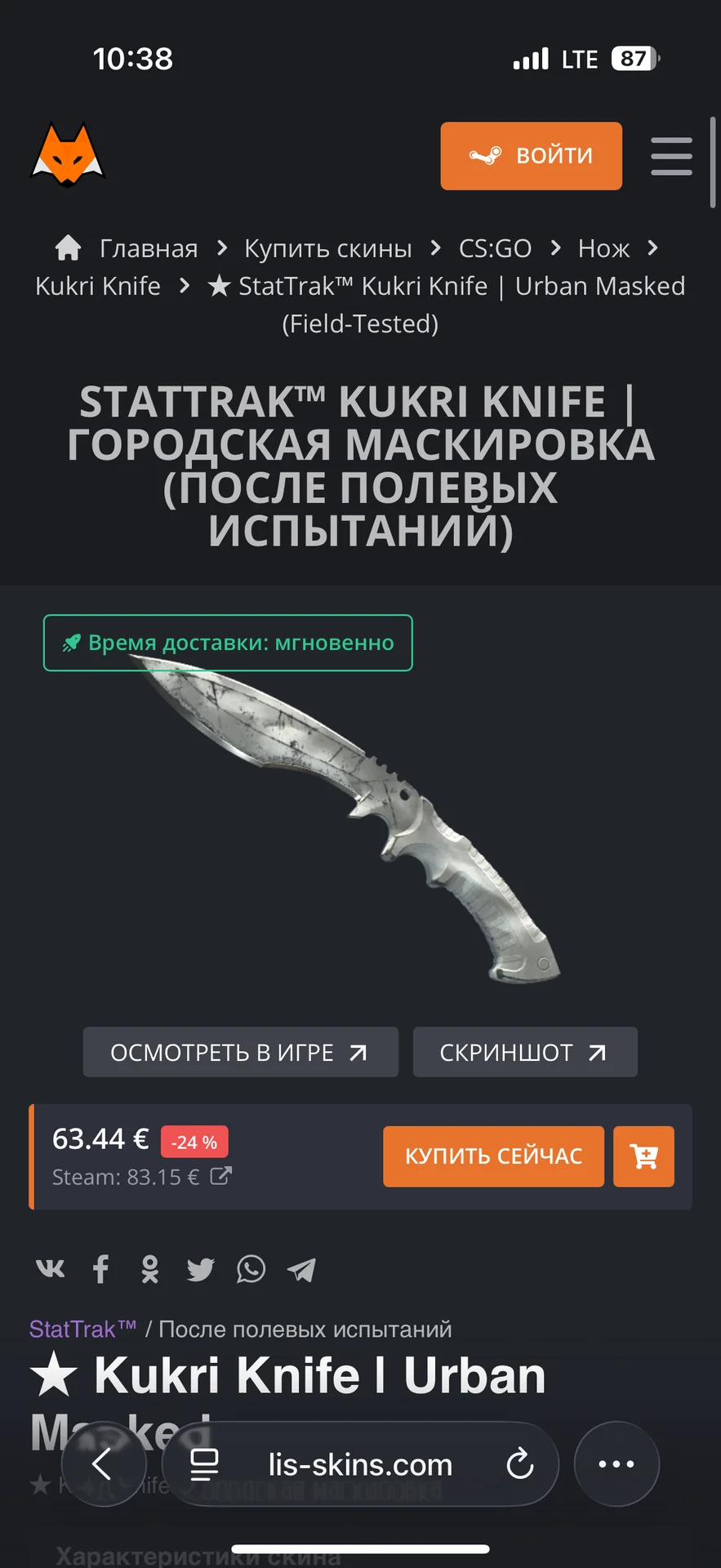Tap ОСМОТРЕТЬ В ИГРЕ button
Screen dimensions: 721x1568
pyautogui.click(x=240, y=1052)
